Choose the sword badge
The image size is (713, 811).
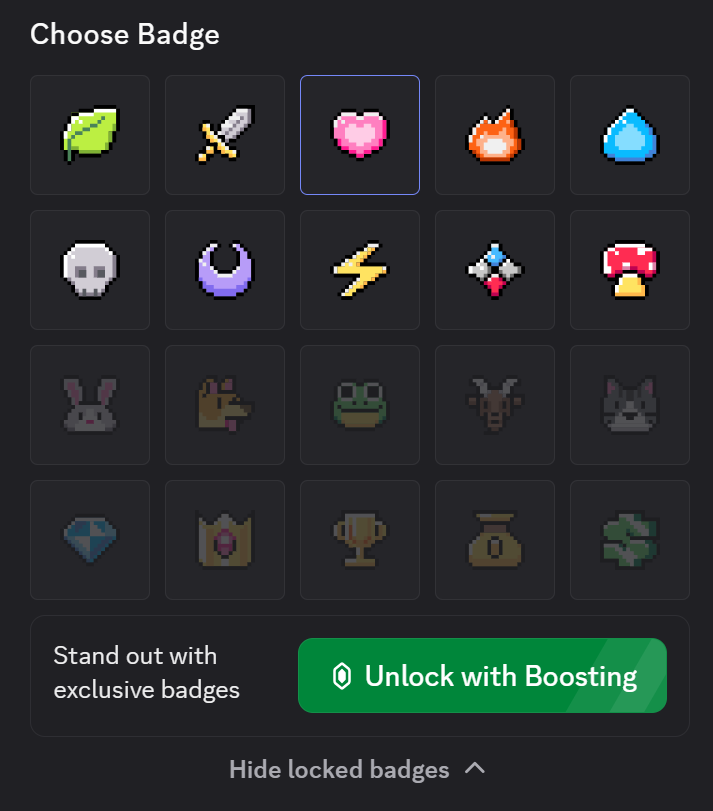[225, 135]
